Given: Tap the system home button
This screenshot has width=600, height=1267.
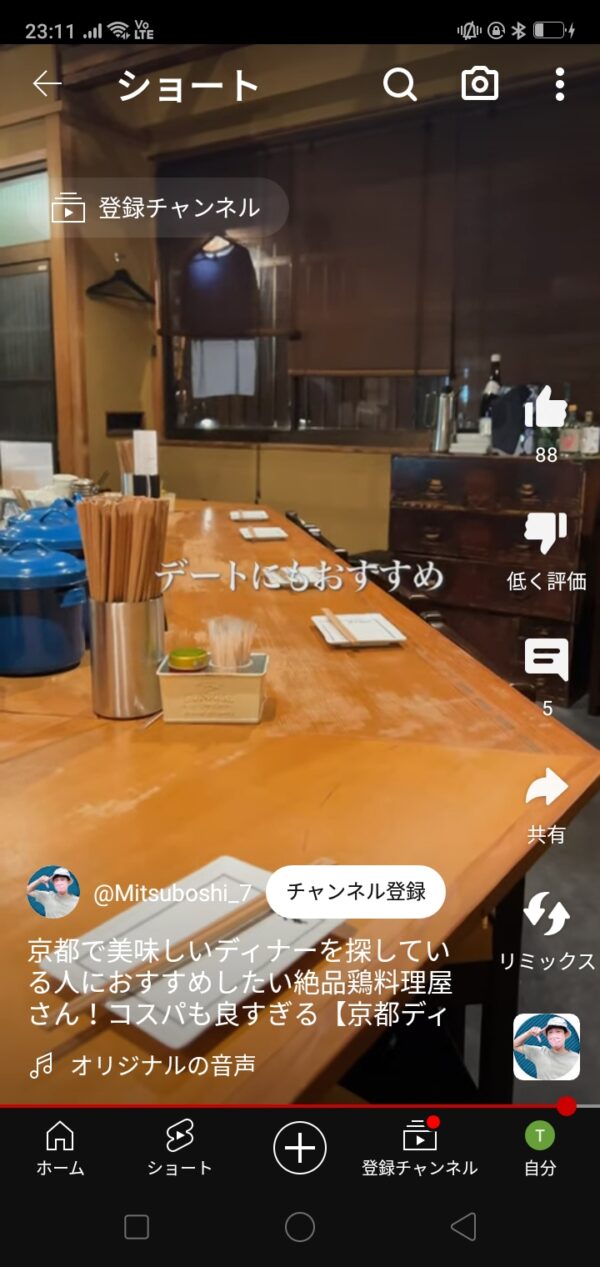Looking at the screenshot, I should coord(300,1227).
